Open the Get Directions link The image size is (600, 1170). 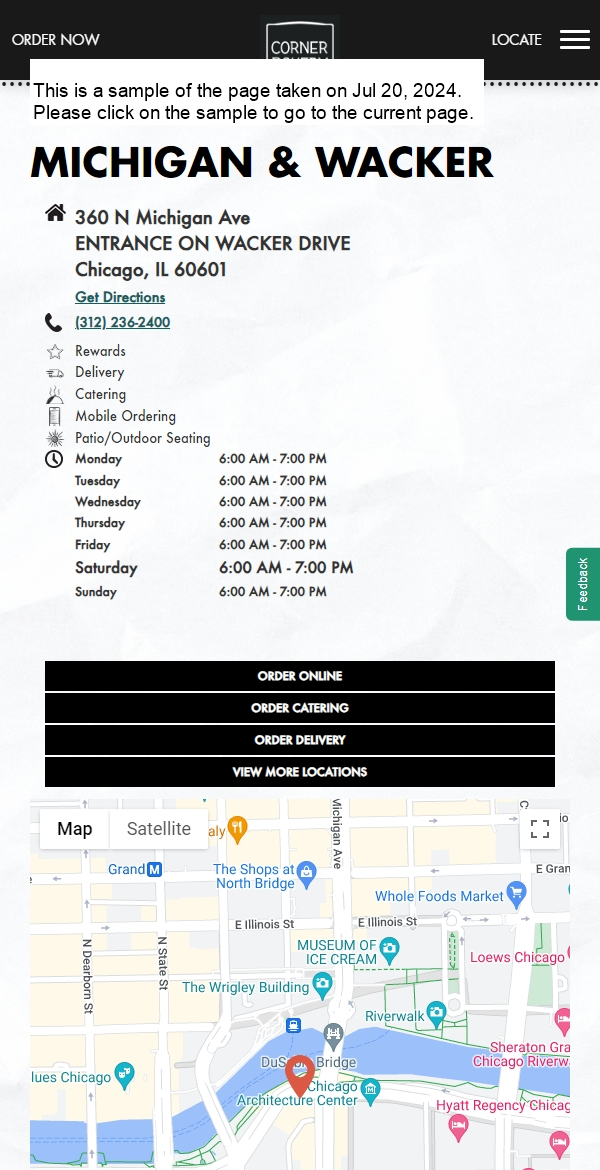(x=120, y=297)
